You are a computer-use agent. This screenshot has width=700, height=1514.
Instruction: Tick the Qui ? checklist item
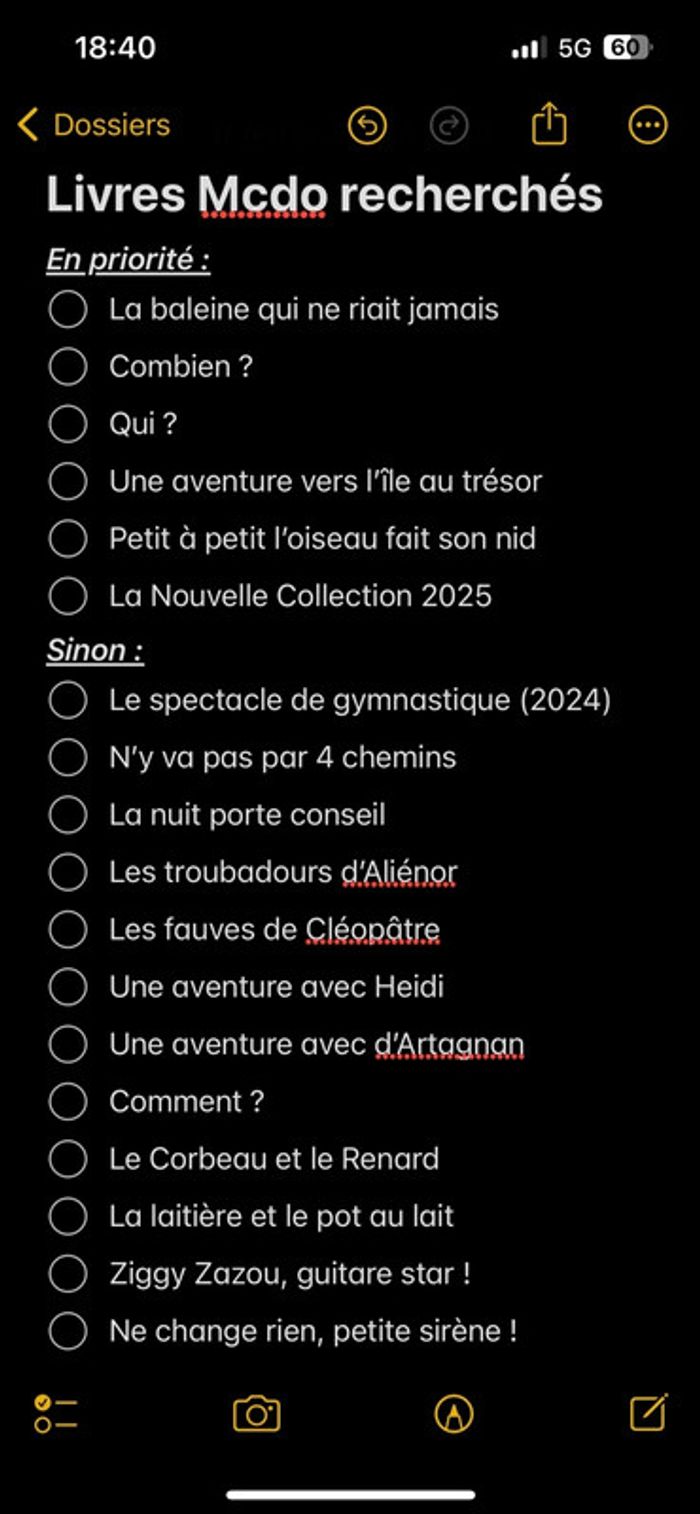click(x=68, y=424)
